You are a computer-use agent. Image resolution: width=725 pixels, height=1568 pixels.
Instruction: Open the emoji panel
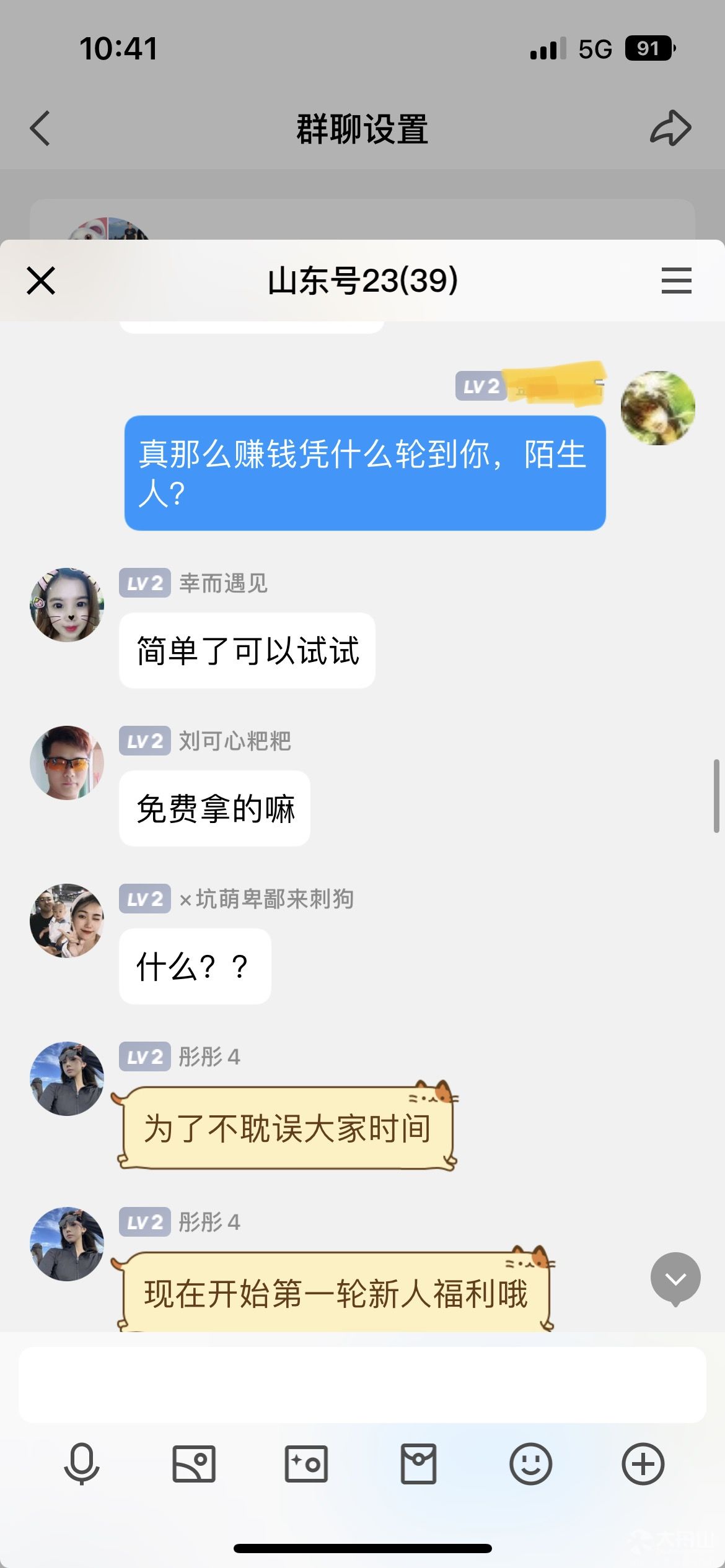(530, 1464)
